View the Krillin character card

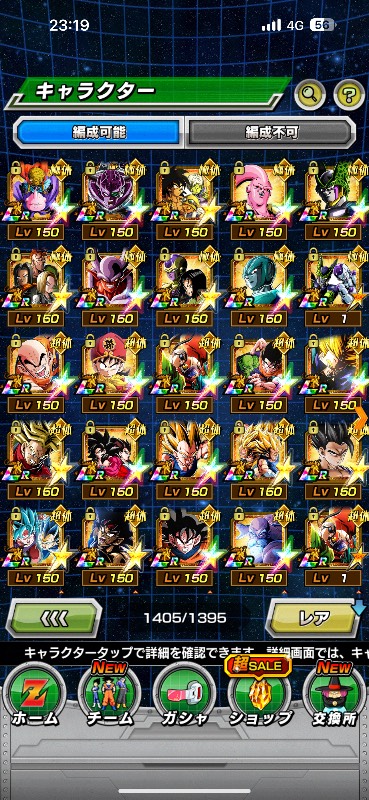click(x=36, y=374)
